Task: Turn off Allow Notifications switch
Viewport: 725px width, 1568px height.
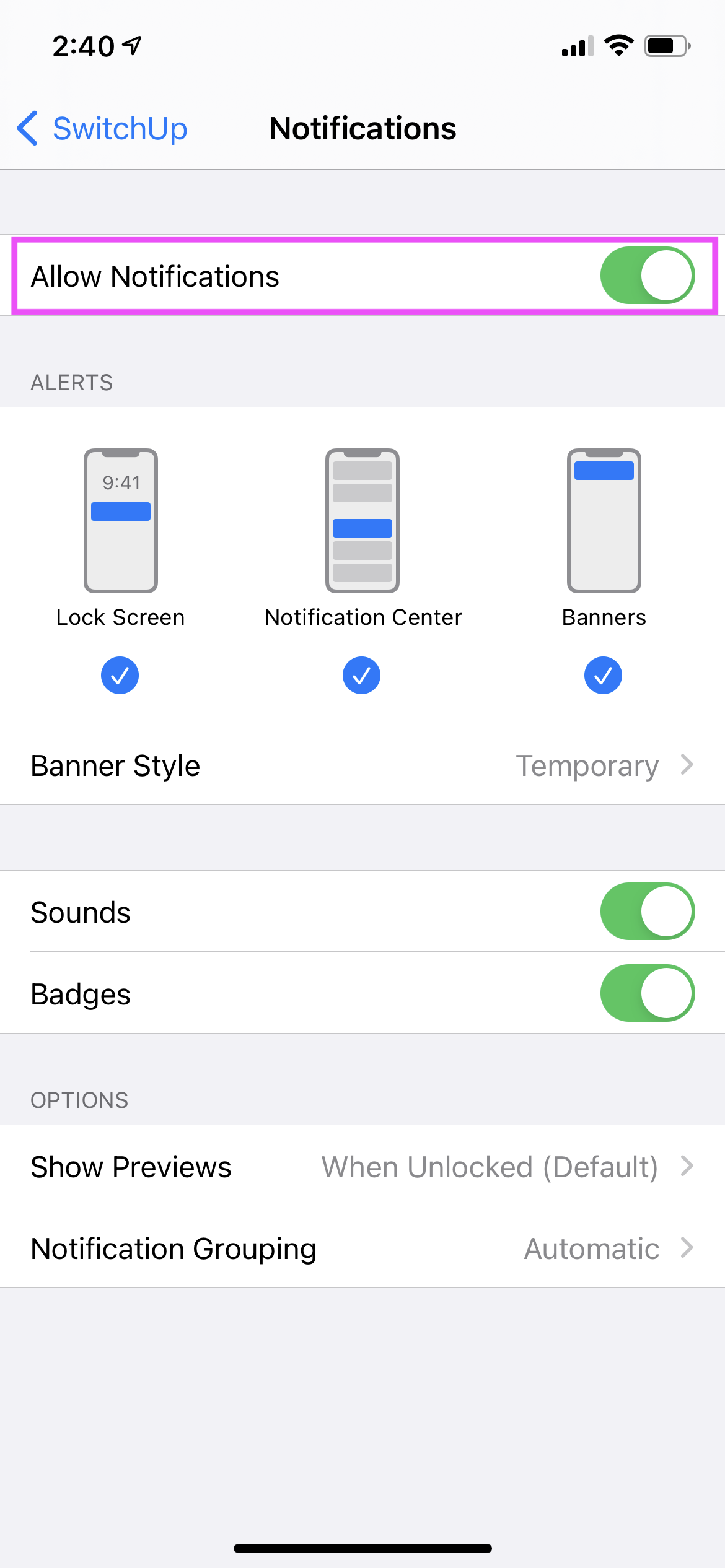Action: pos(648,276)
